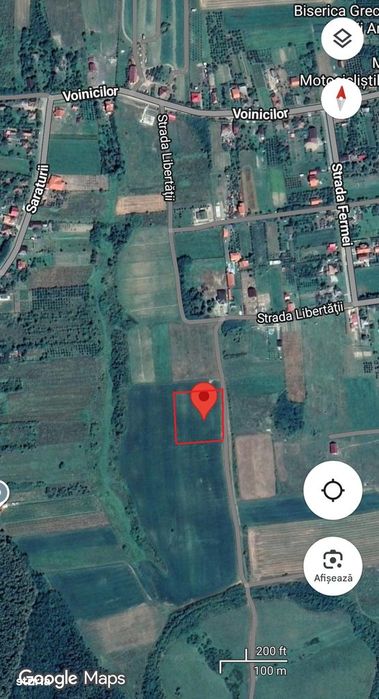Image resolution: width=379 pixels, height=699 pixels.
Task: Open the map layers selector
Action: (342, 39)
